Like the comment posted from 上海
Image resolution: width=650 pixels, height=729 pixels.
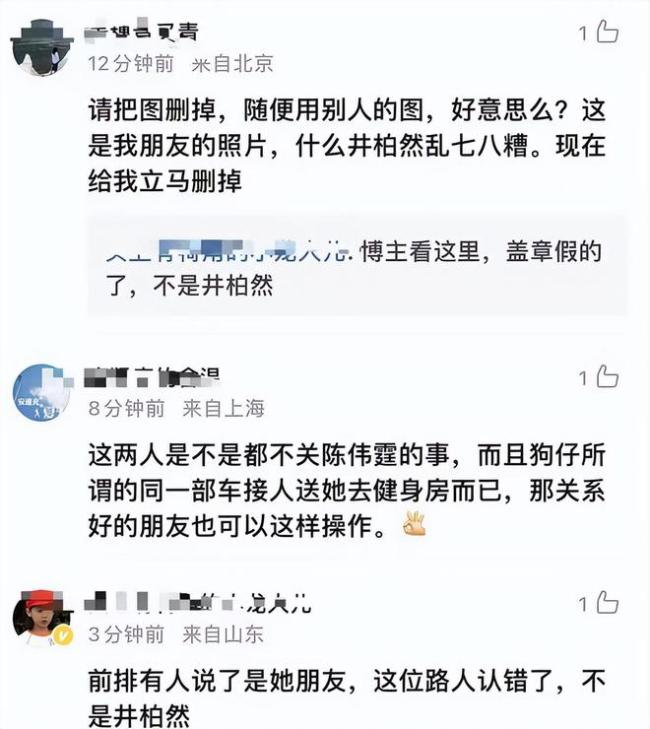(607, 377)
